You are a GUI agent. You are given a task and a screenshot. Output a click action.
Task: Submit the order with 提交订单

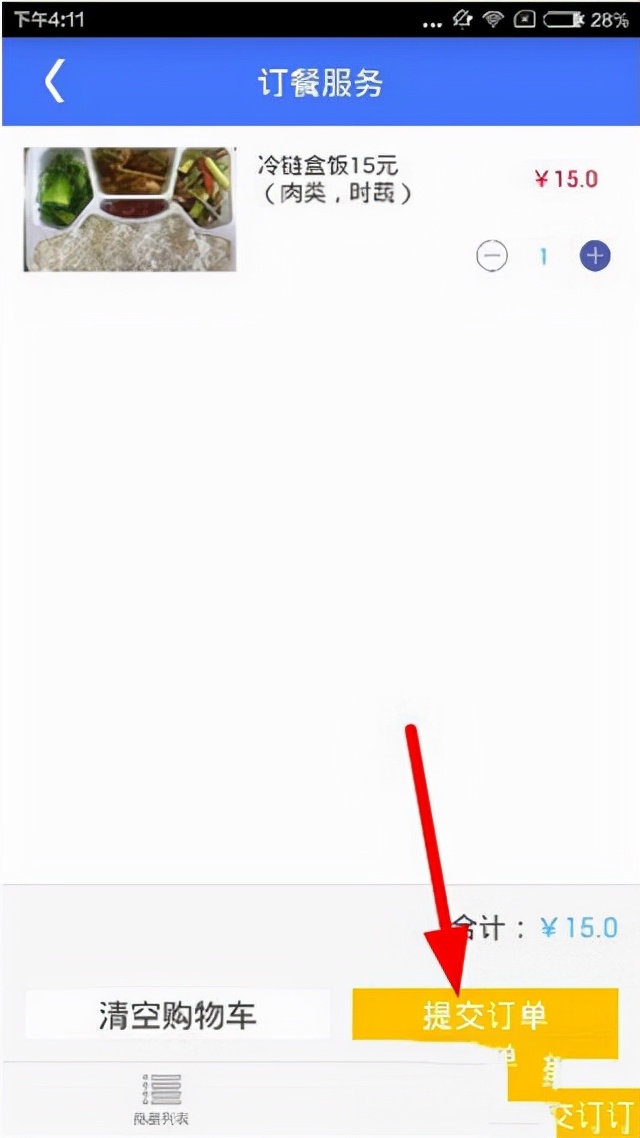[485, 1015]
